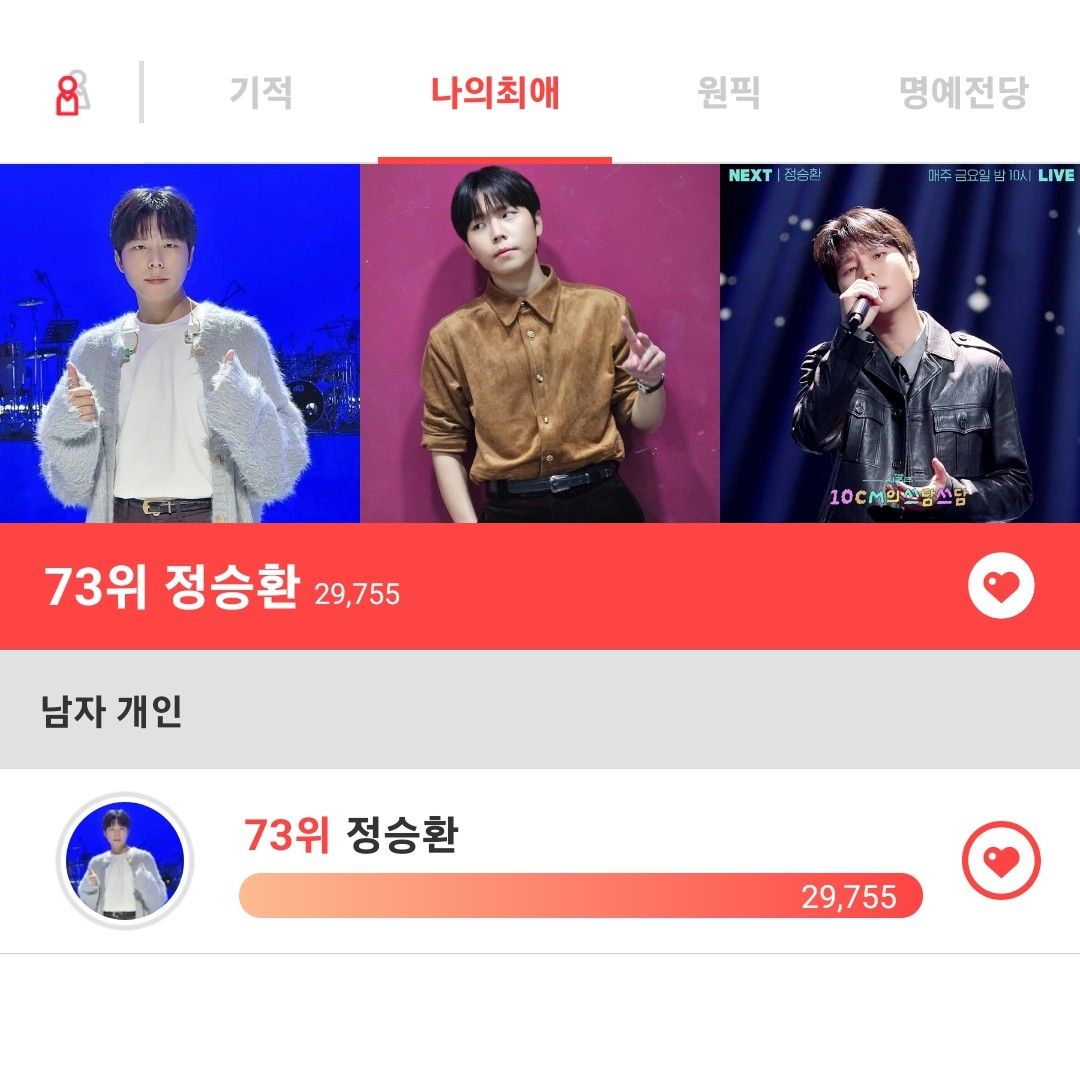Open the live stage photo with microphone
The width and height of the screenshot is (1080, 1080).
[x=899, y=343]
